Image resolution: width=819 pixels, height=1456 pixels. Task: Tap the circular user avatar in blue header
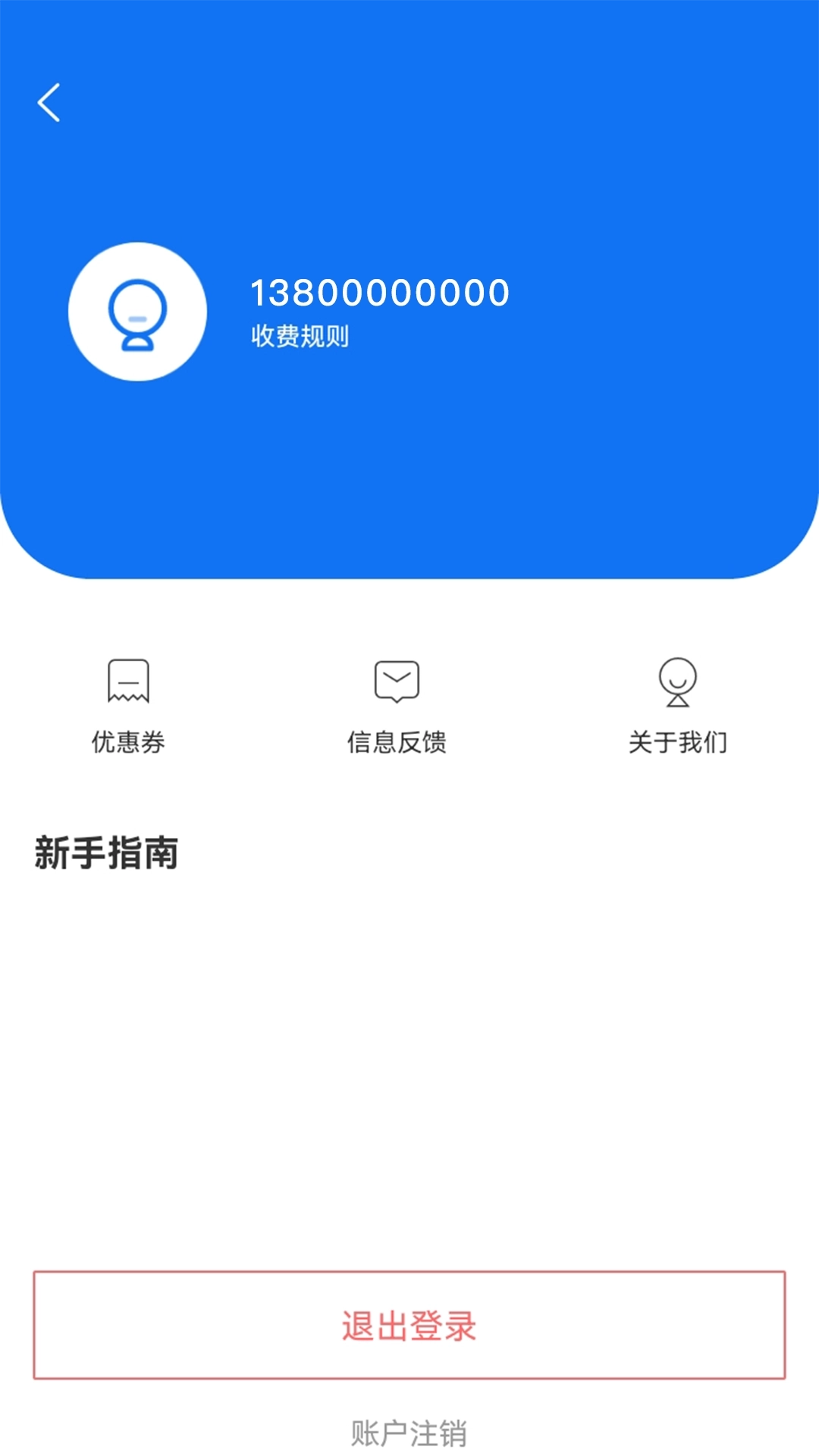(136, 311)
